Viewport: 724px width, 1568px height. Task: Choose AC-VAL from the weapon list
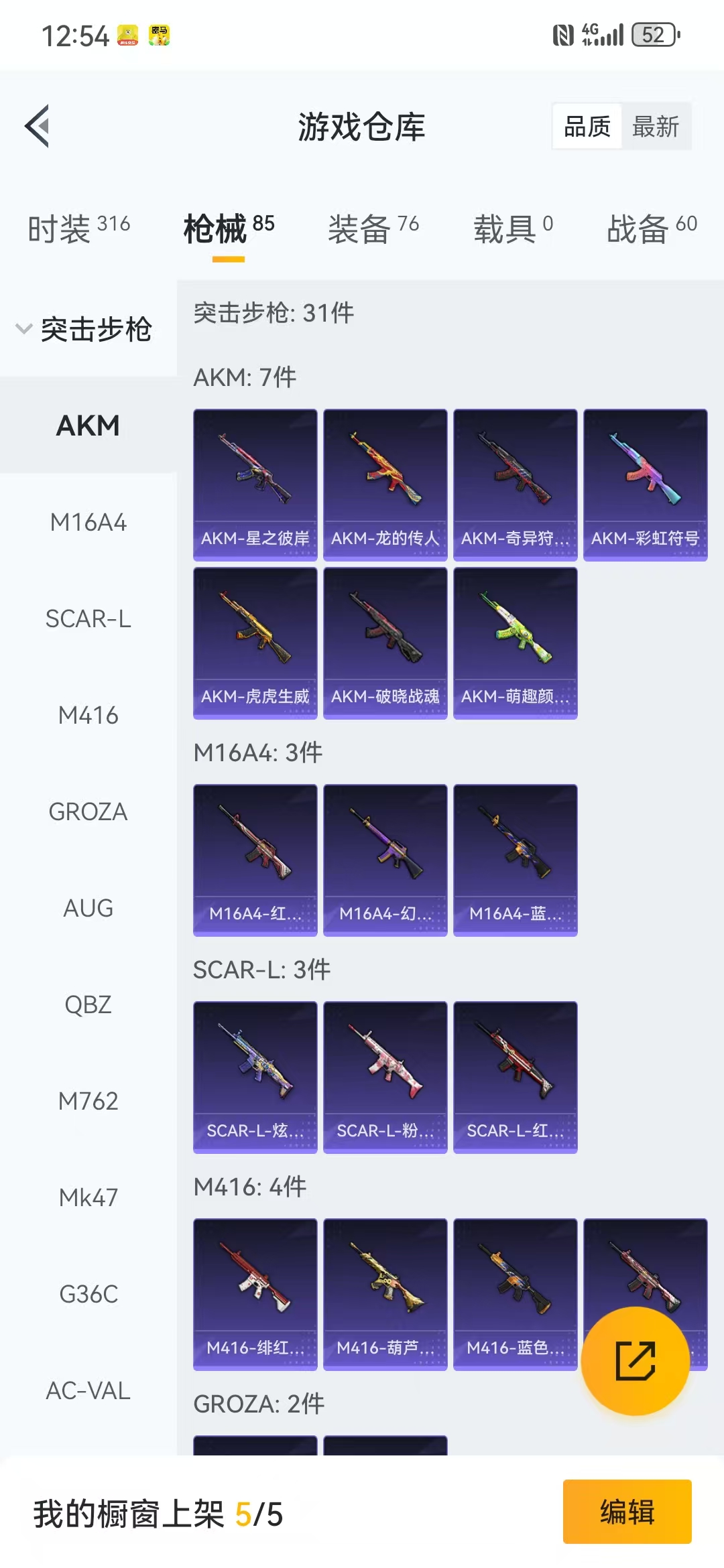(88, 1390)
